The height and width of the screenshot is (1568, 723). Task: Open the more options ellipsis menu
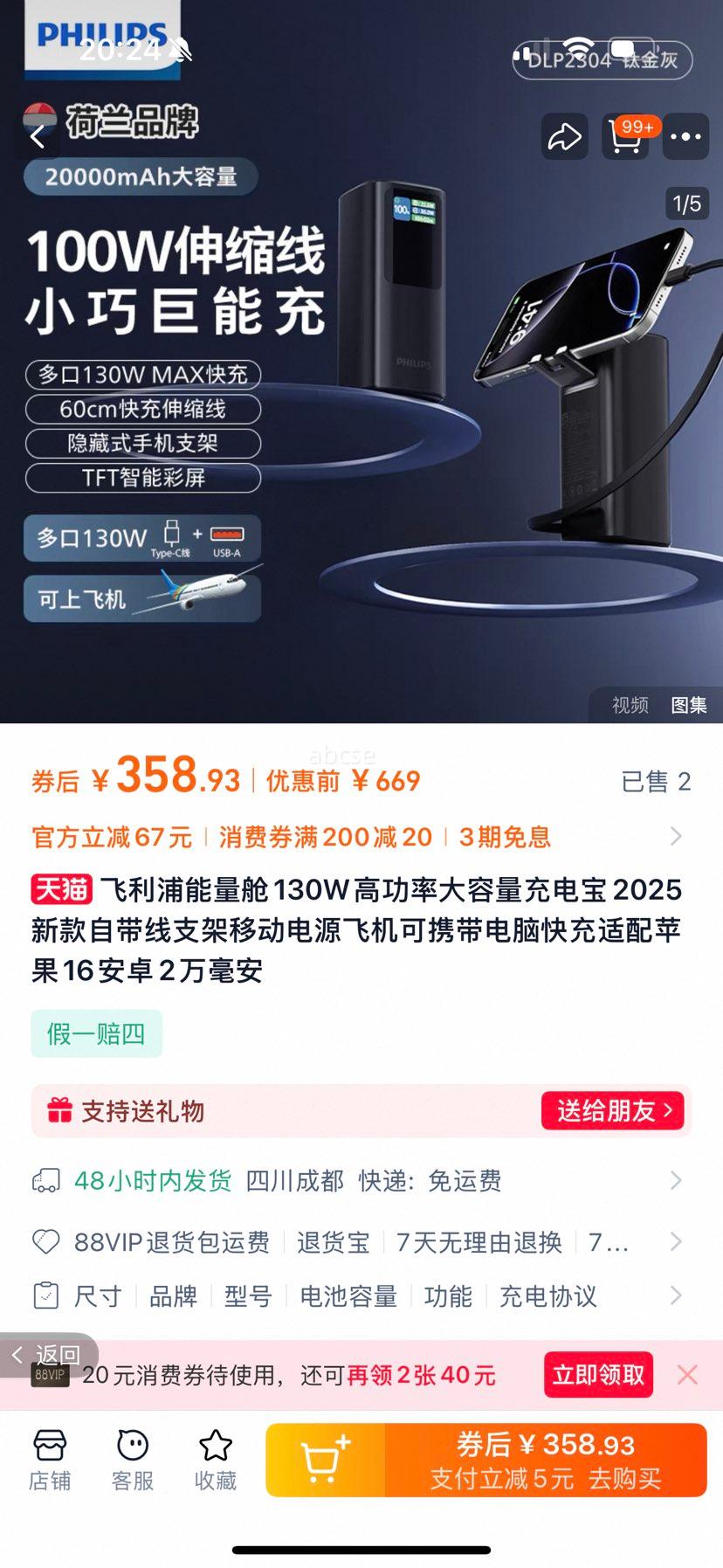click(x=686, y=138)
